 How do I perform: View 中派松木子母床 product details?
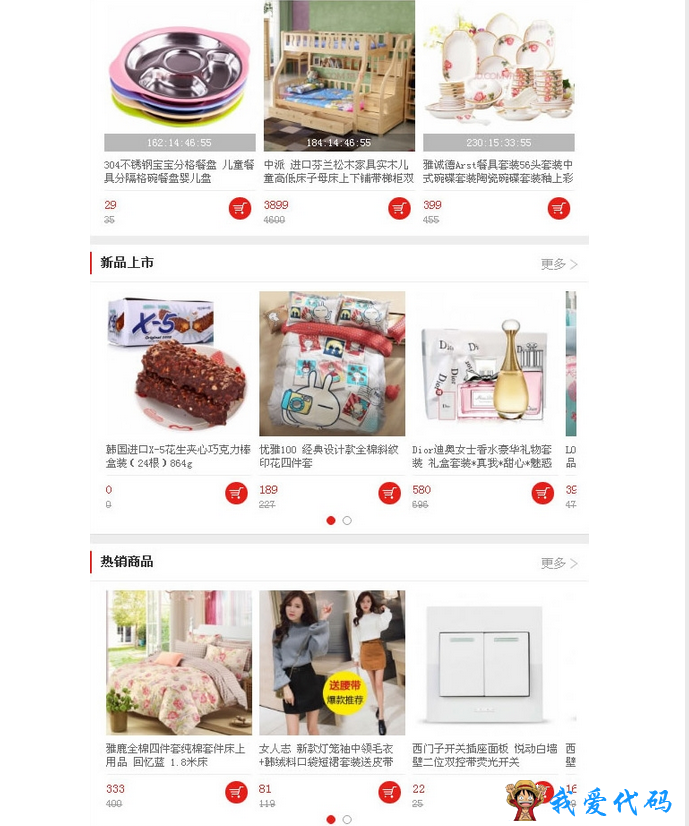point(339,68)
